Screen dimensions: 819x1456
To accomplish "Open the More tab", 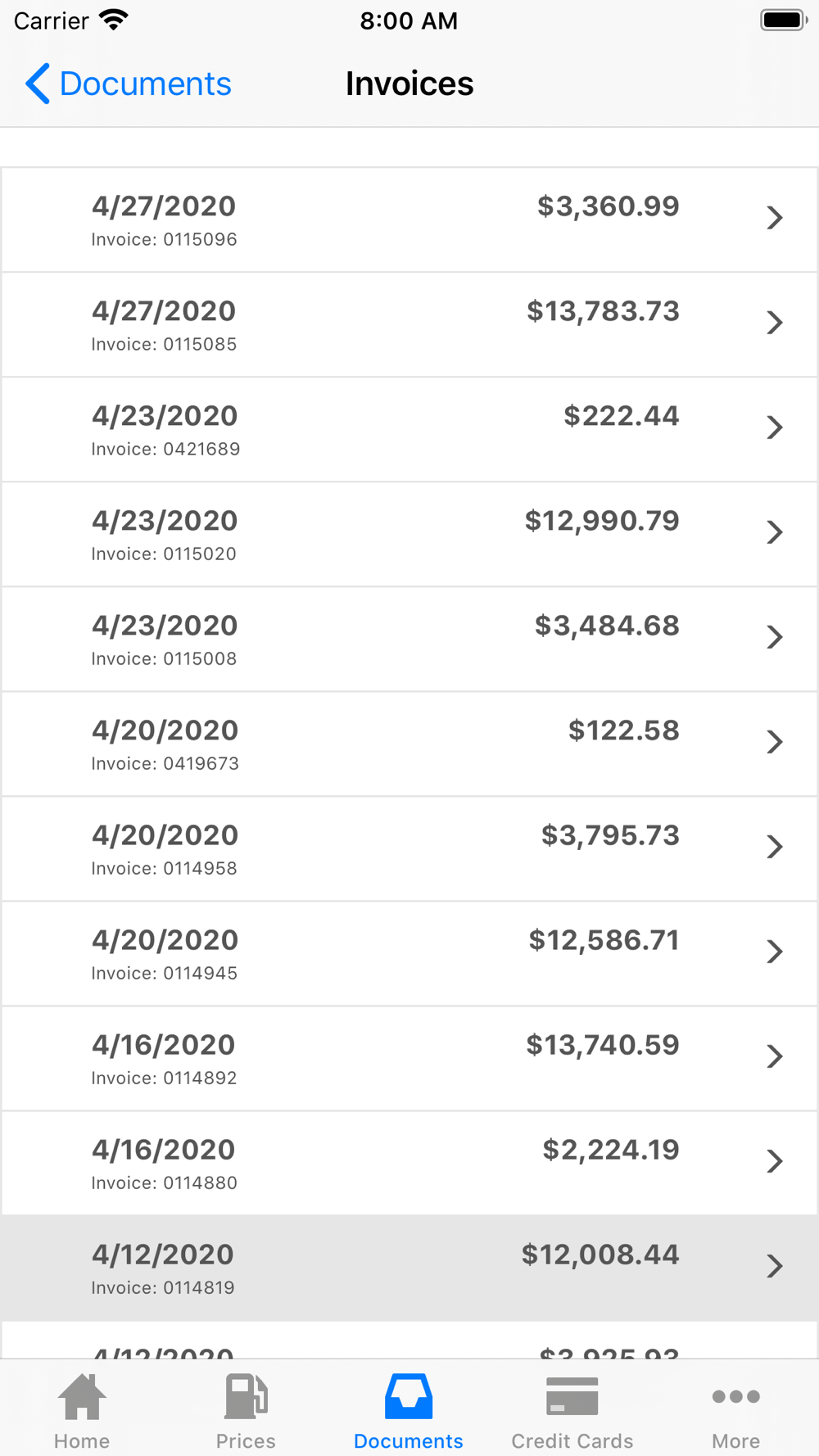I will 735,1411.
